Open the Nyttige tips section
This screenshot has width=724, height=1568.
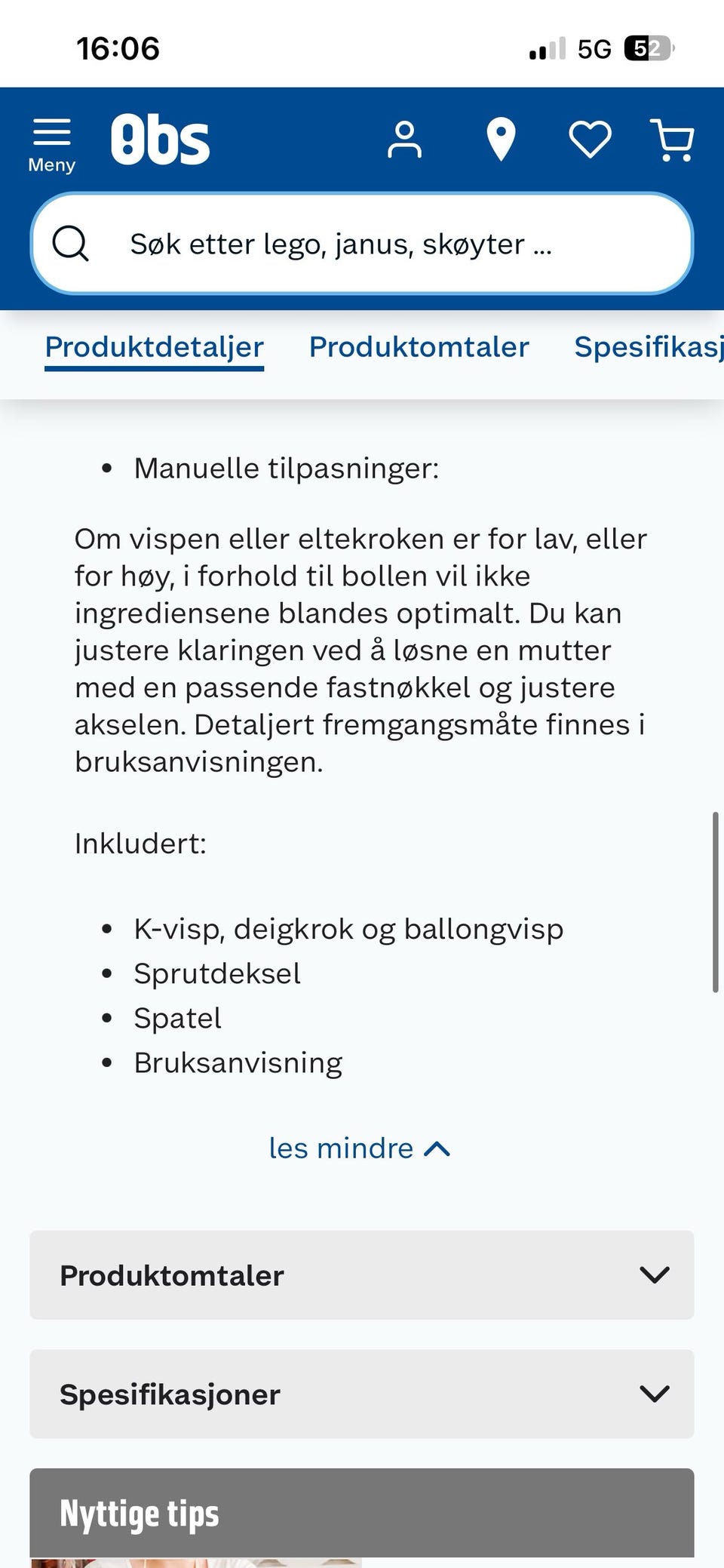pos(140,1513)
